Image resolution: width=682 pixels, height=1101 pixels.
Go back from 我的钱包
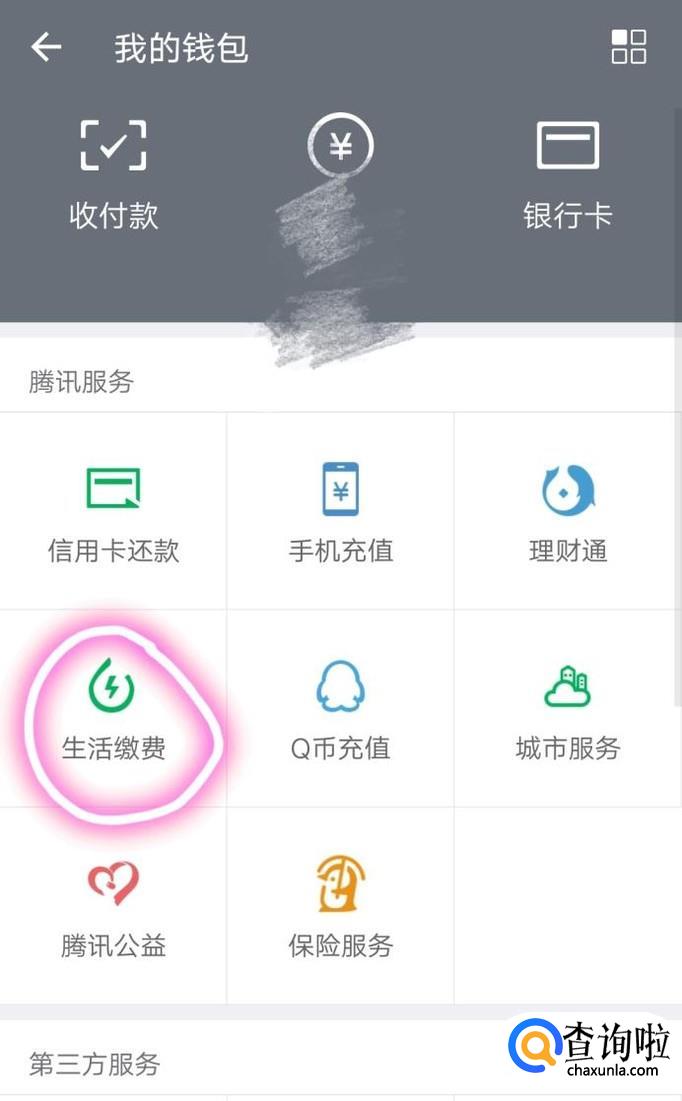pyautogui.click(x=46, y=47)
